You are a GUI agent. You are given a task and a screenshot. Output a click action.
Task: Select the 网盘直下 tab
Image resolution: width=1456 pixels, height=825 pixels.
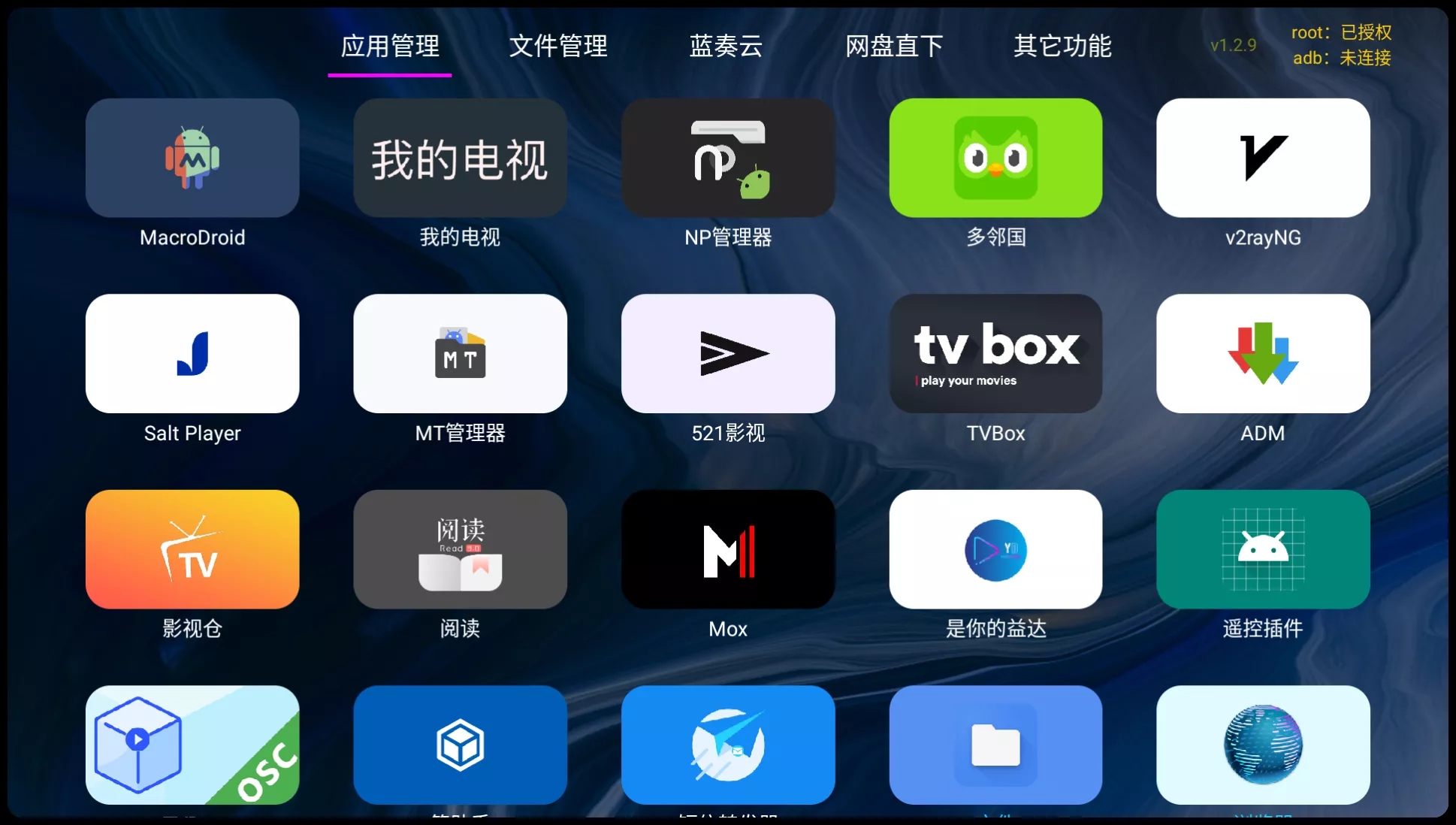(894, 47)
